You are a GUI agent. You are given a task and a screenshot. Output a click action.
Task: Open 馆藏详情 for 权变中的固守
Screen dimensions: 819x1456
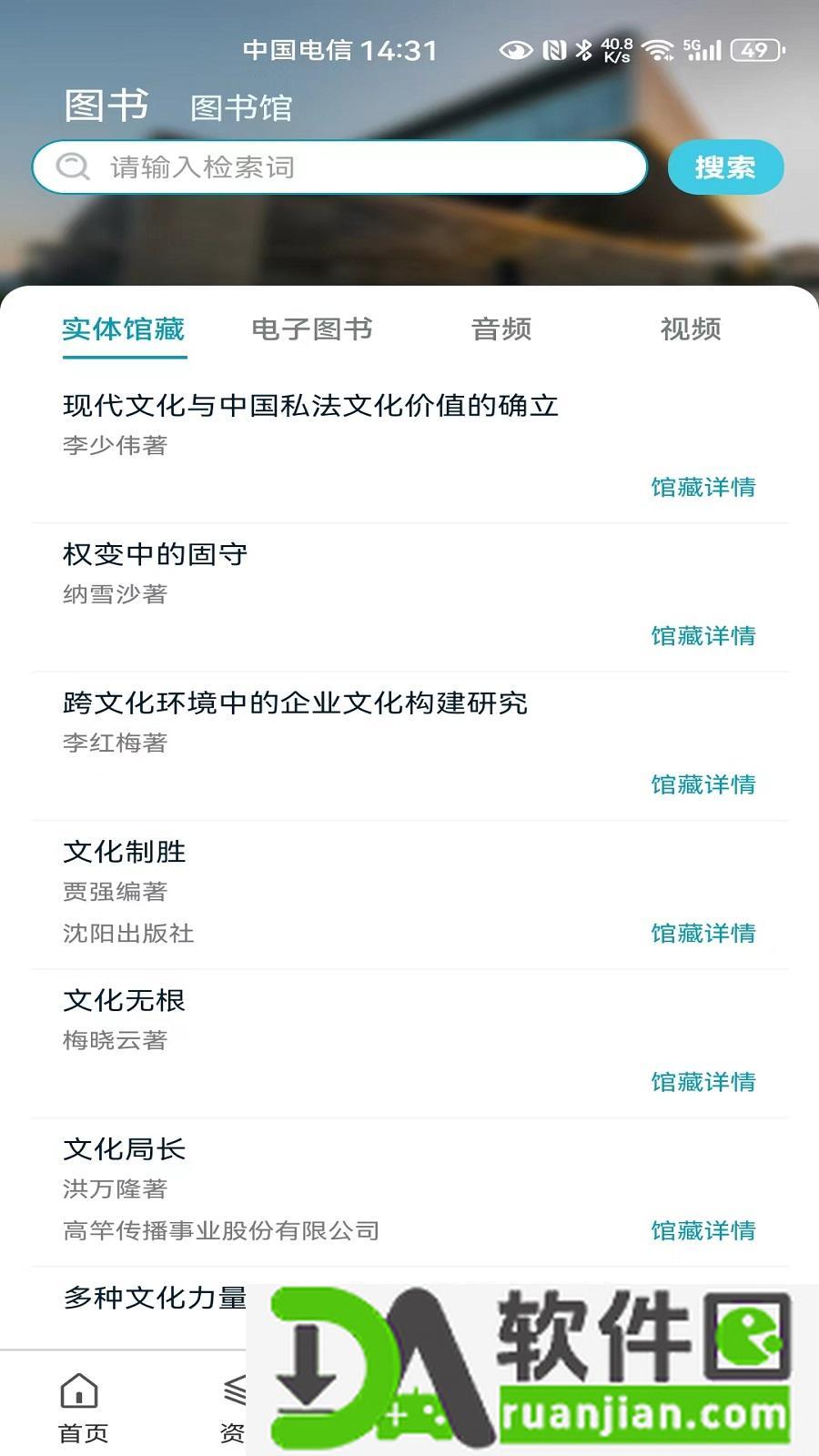click(x=704, y=635)
